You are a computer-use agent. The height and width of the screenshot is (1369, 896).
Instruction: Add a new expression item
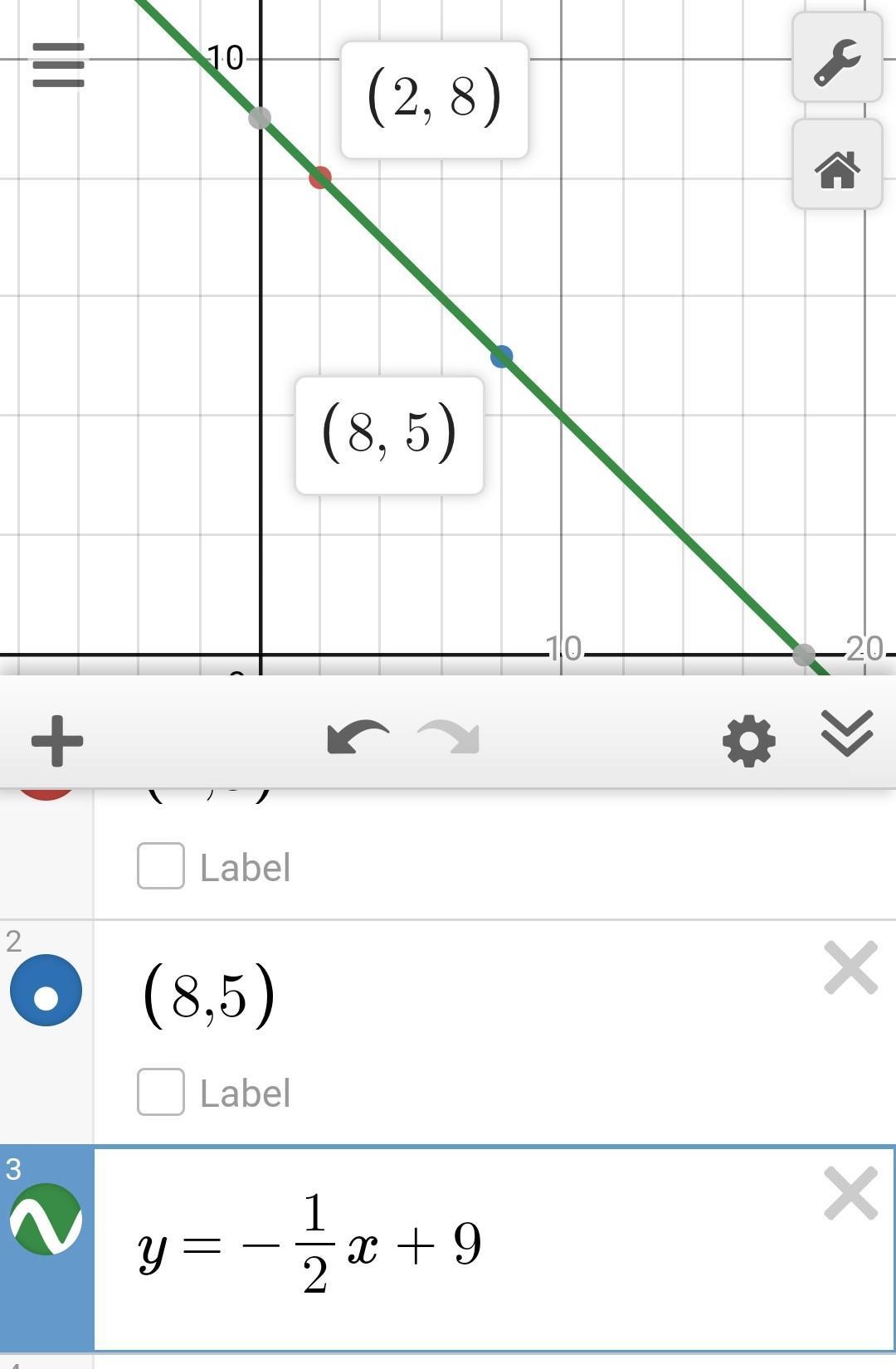click(57, 740)
